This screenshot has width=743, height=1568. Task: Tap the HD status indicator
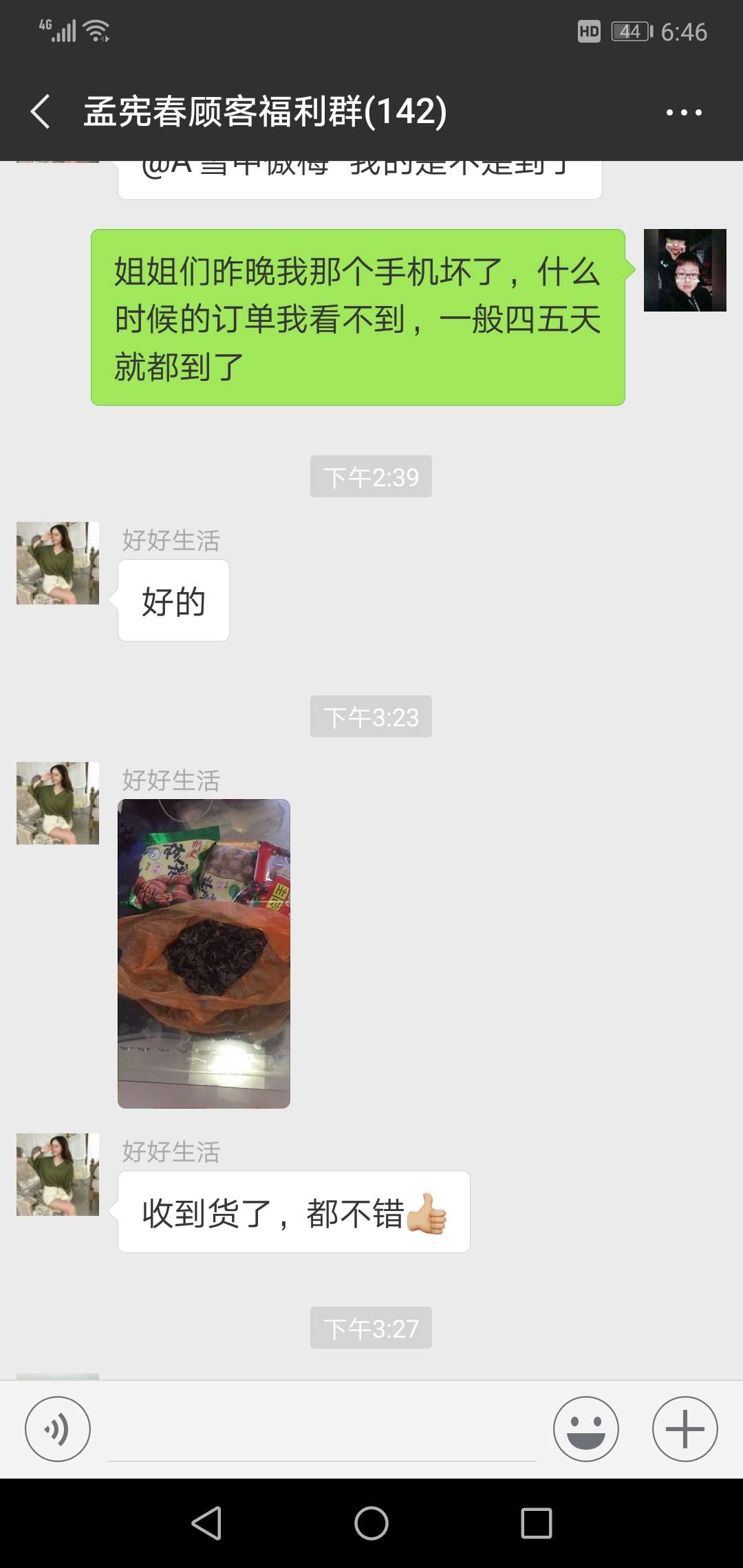(x=590, y=30)
